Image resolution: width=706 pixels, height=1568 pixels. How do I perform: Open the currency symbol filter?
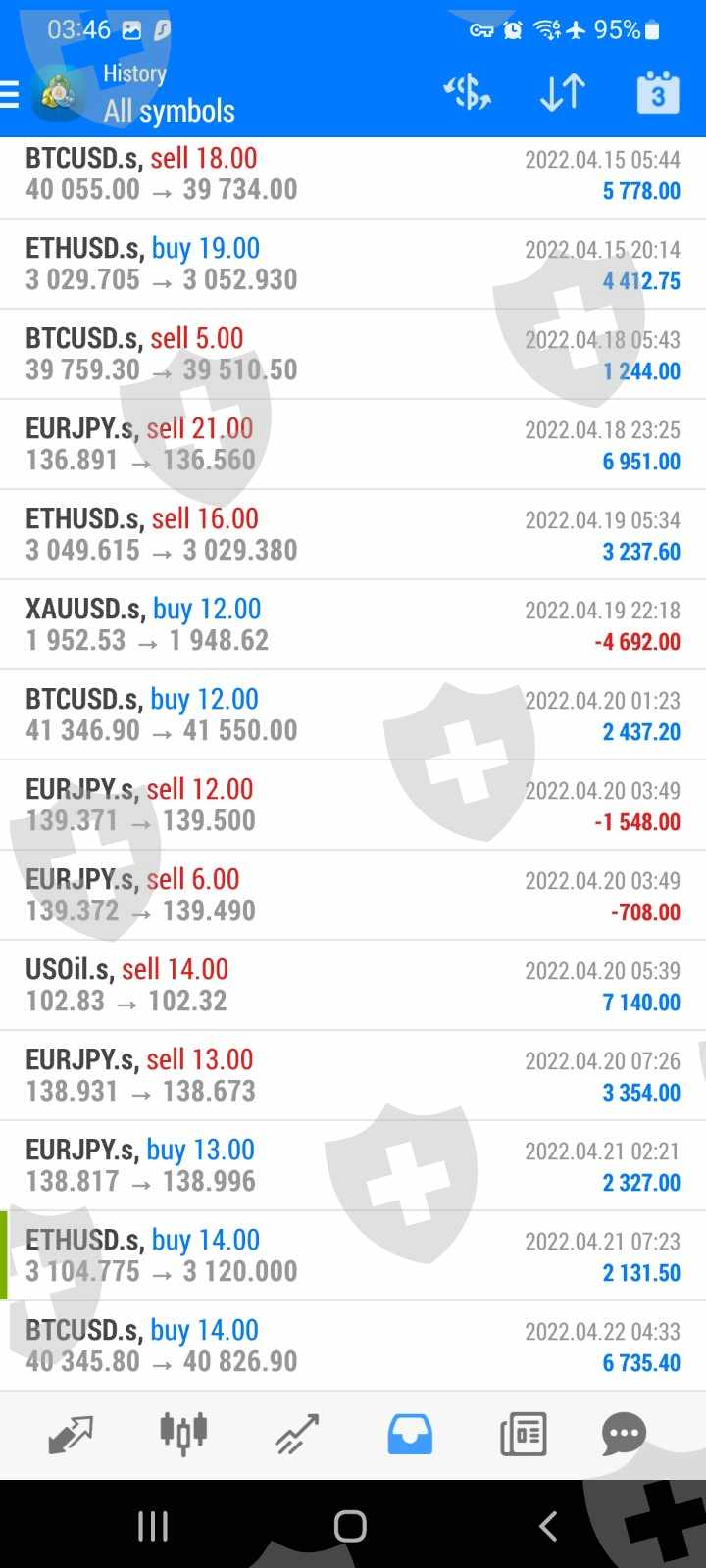(468, 94)
